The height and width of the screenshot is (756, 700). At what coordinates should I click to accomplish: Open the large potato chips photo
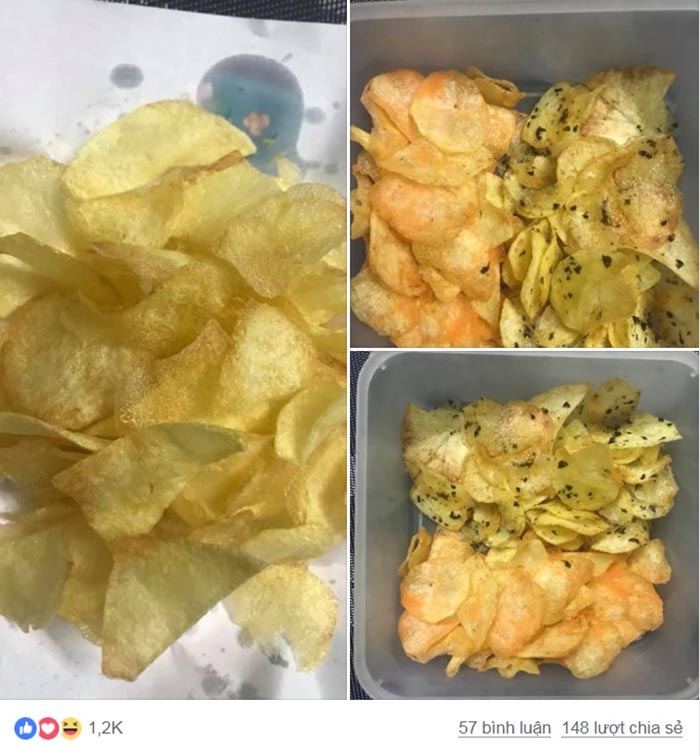pos(173,350)
